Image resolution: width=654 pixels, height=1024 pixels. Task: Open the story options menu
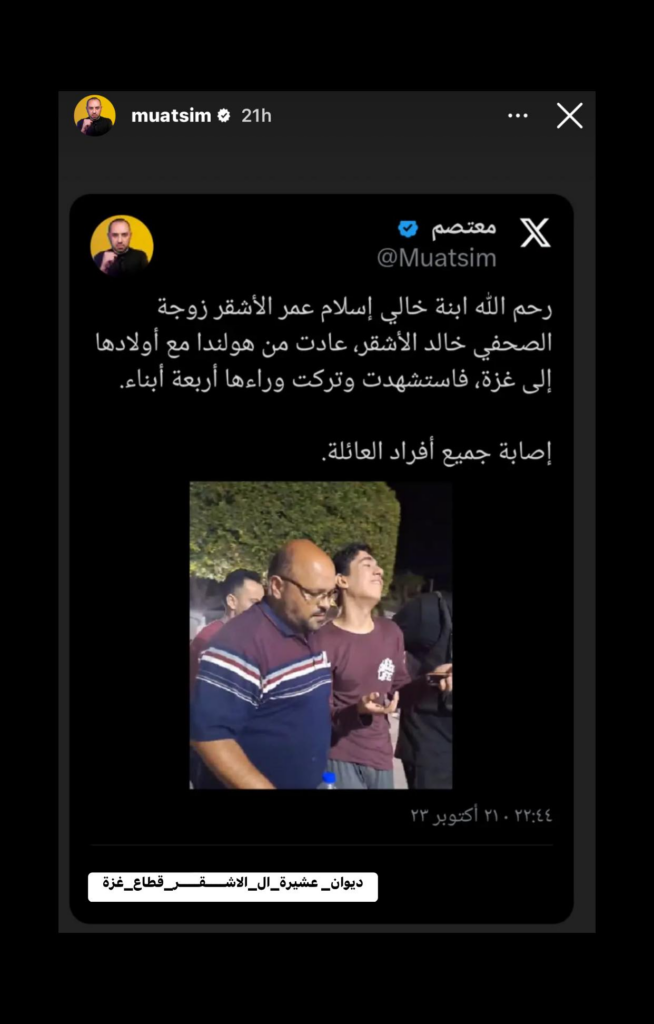[517, 116]
